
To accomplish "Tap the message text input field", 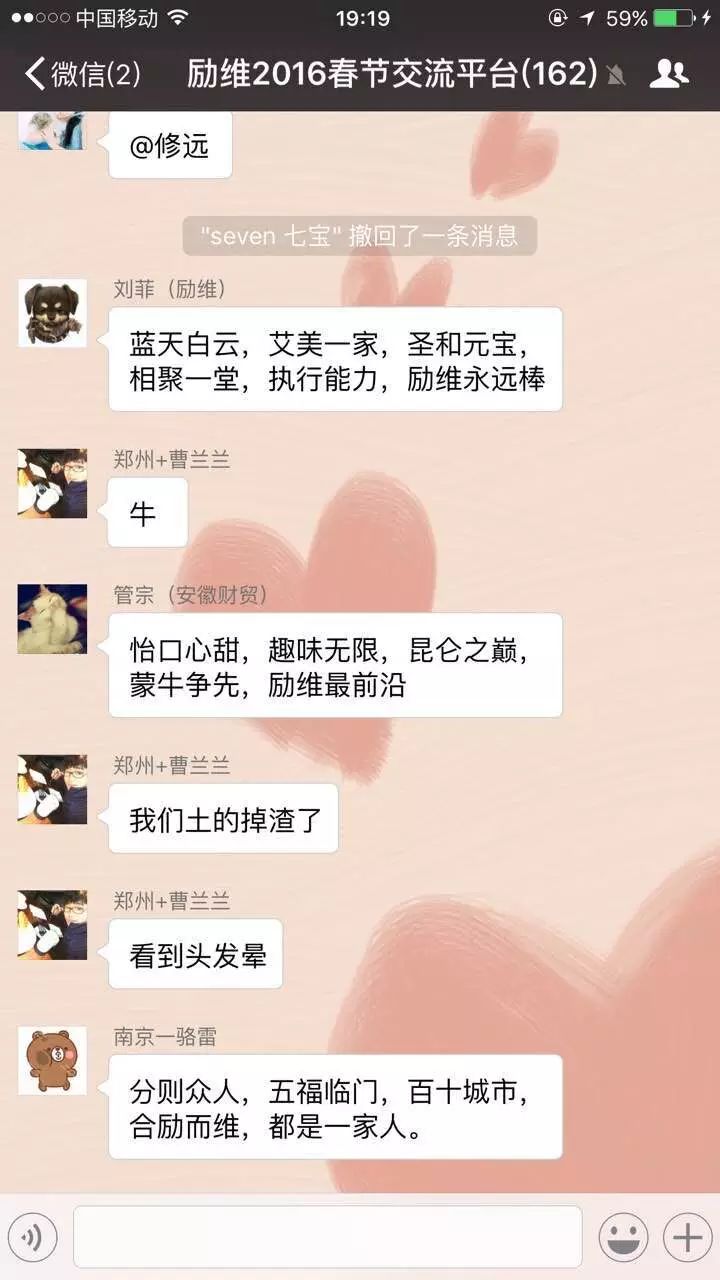I will click(x=327, y=1237).
